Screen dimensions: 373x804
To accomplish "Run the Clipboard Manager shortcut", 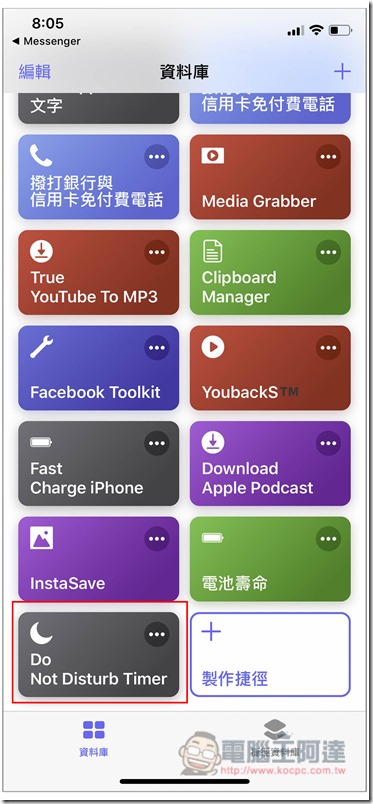I will [270, 272].
